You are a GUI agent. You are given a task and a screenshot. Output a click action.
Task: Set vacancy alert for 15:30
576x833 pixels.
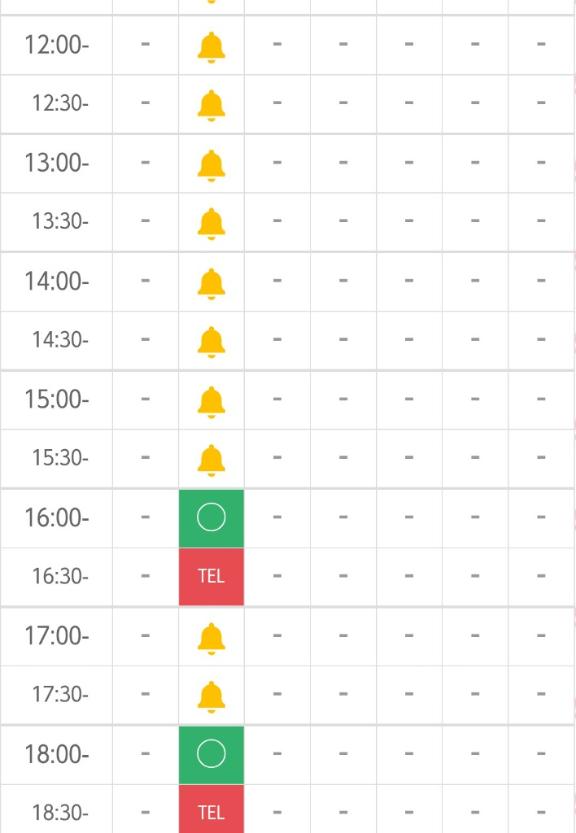coord(211,460)
